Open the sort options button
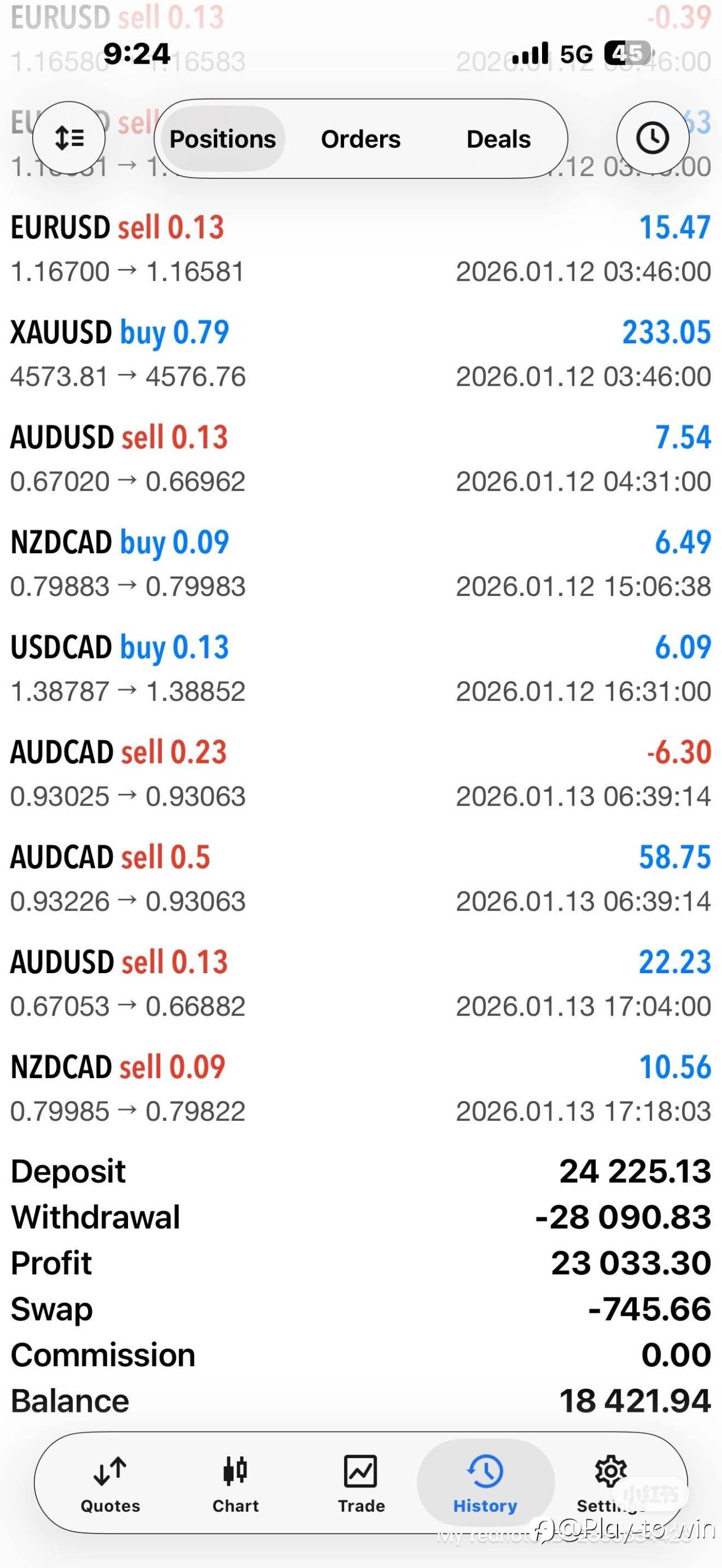Image resolution: width=722 pixels, height=1568 pixels. point(69,138)
